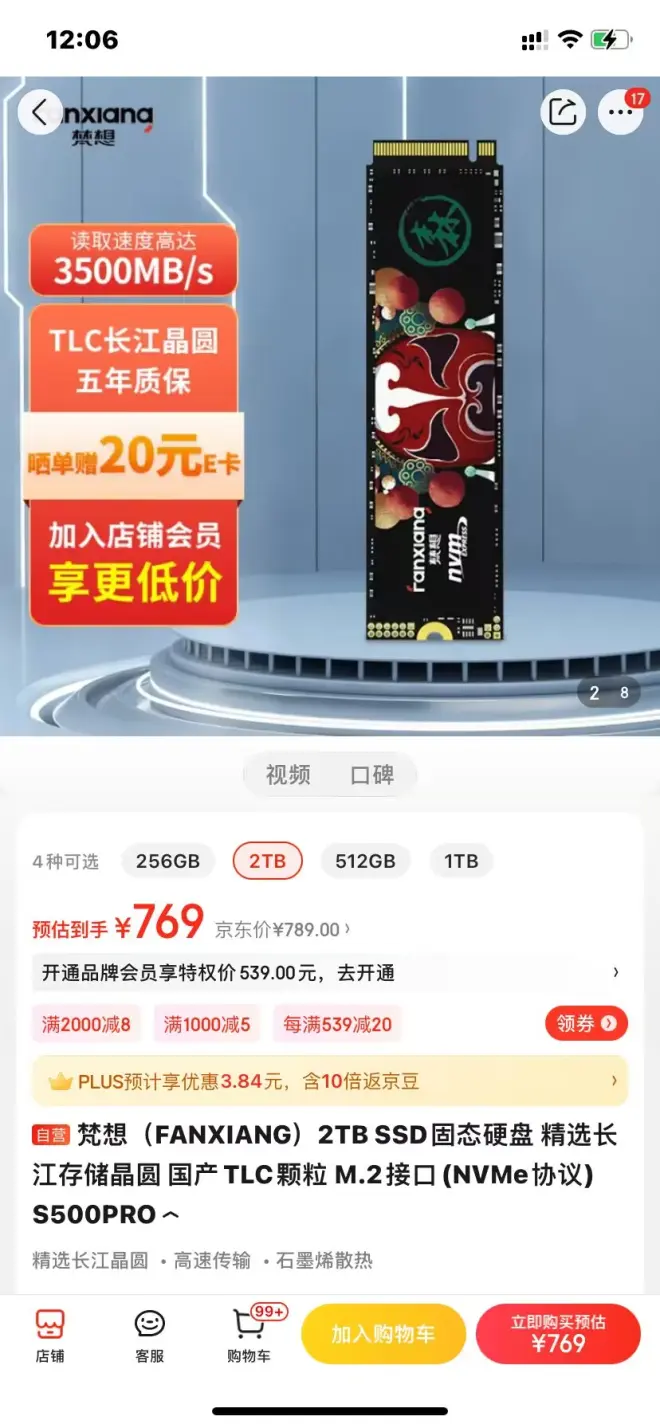Share this product
660x1428 pixels.
[x=563, y=112]
